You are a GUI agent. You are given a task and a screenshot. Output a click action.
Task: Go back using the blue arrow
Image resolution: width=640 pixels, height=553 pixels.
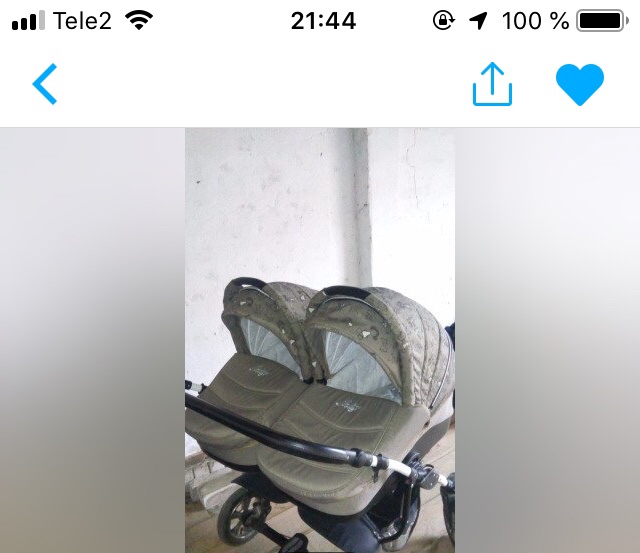(x=45, y=85)
